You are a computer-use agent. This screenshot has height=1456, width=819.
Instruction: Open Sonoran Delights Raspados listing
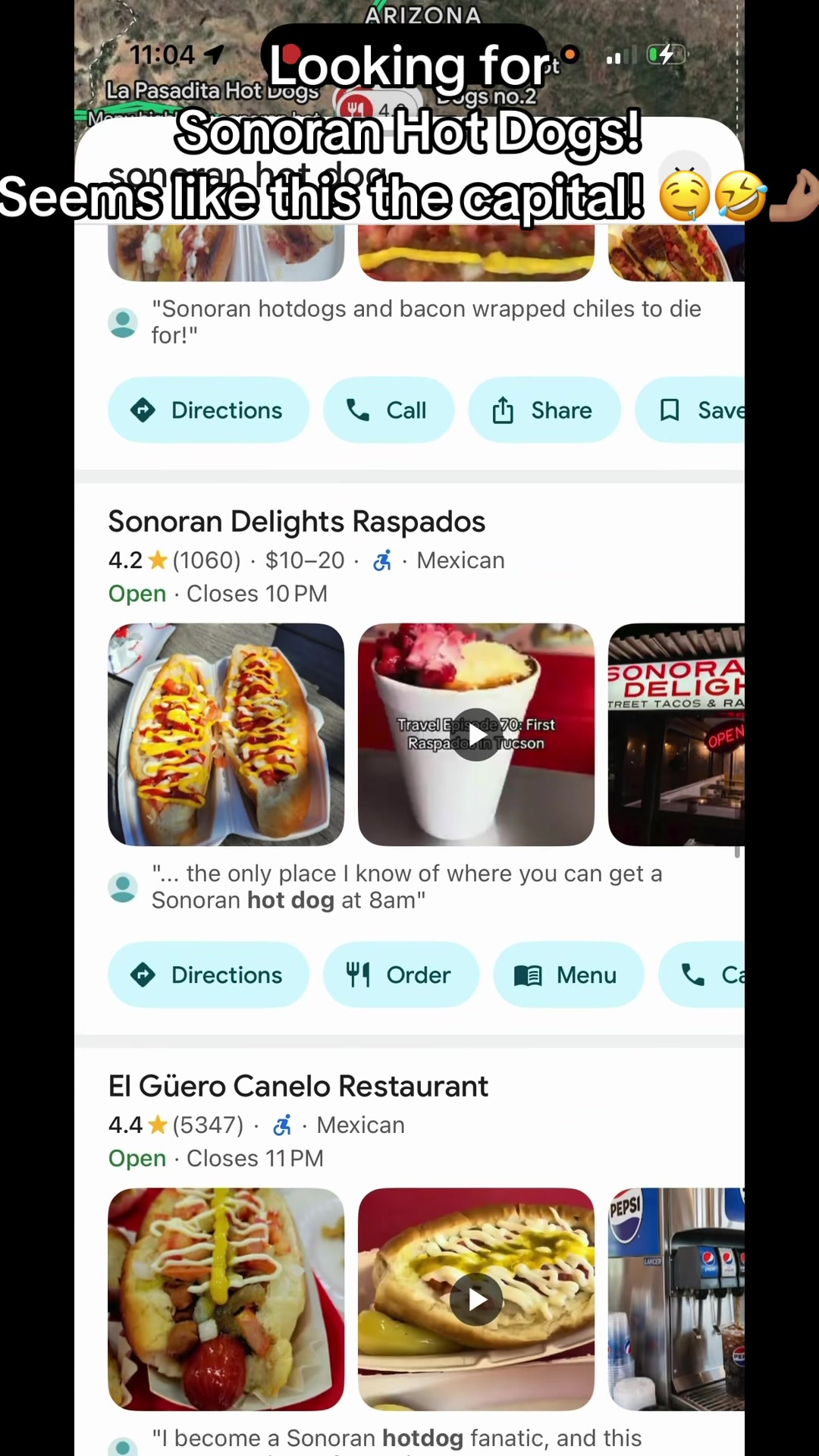(x=297, y=522)
